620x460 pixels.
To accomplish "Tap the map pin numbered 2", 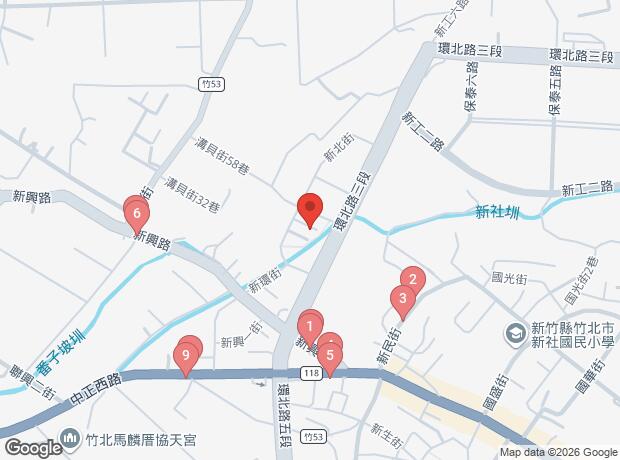I will pos(411,279).
